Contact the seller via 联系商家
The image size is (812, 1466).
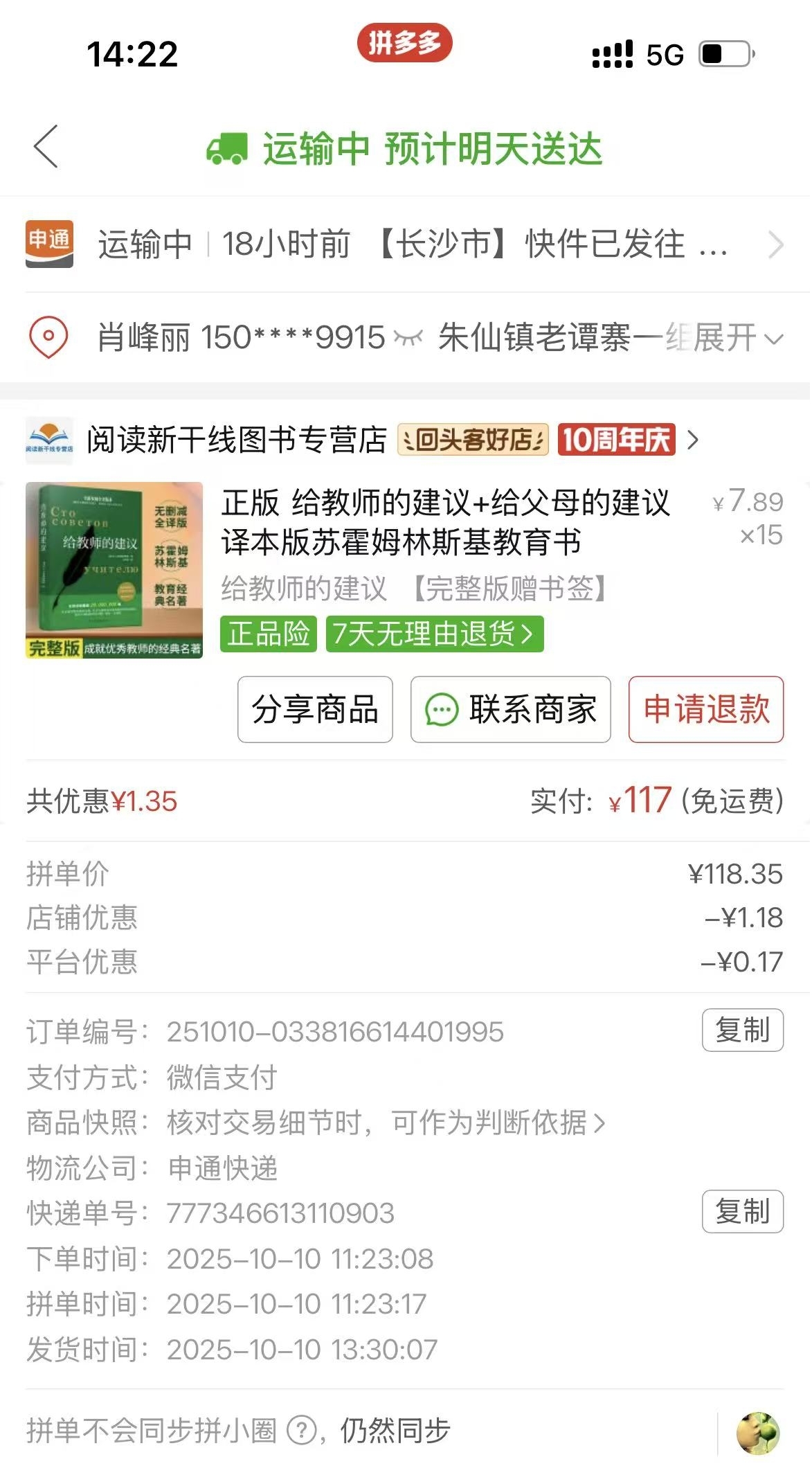tap(510, 710)
